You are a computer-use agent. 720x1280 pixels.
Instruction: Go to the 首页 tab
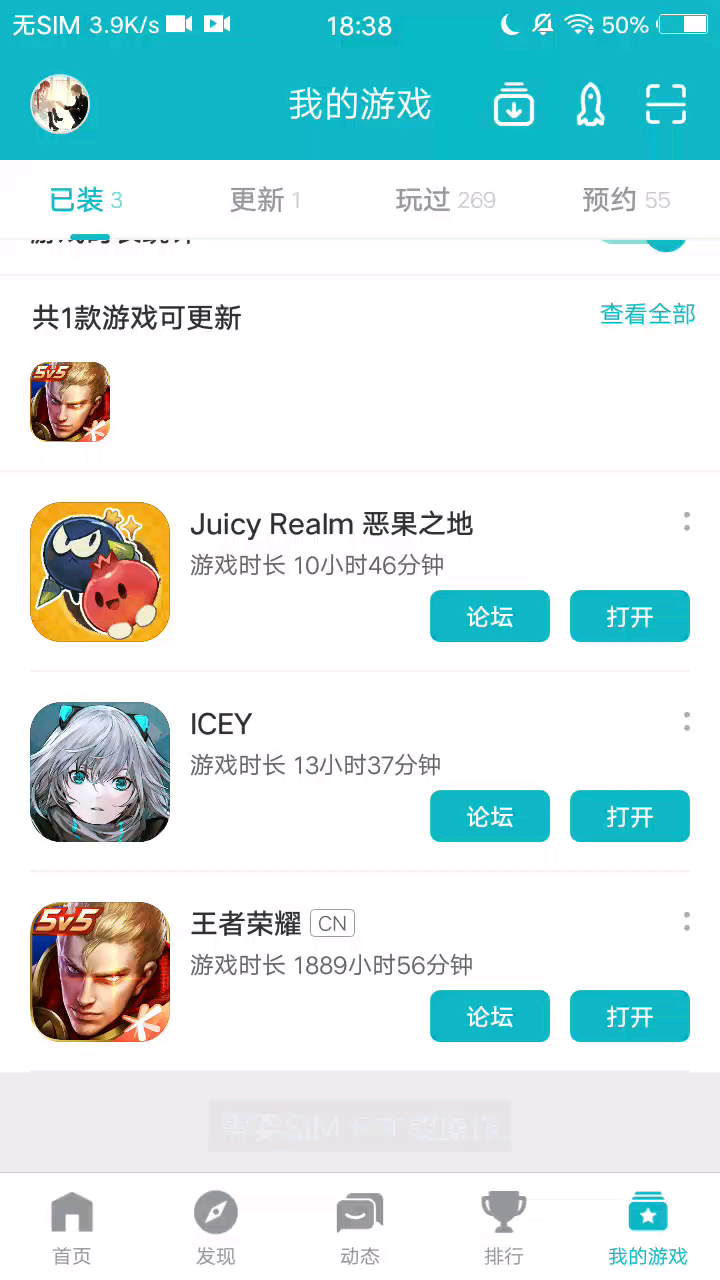72,1228
